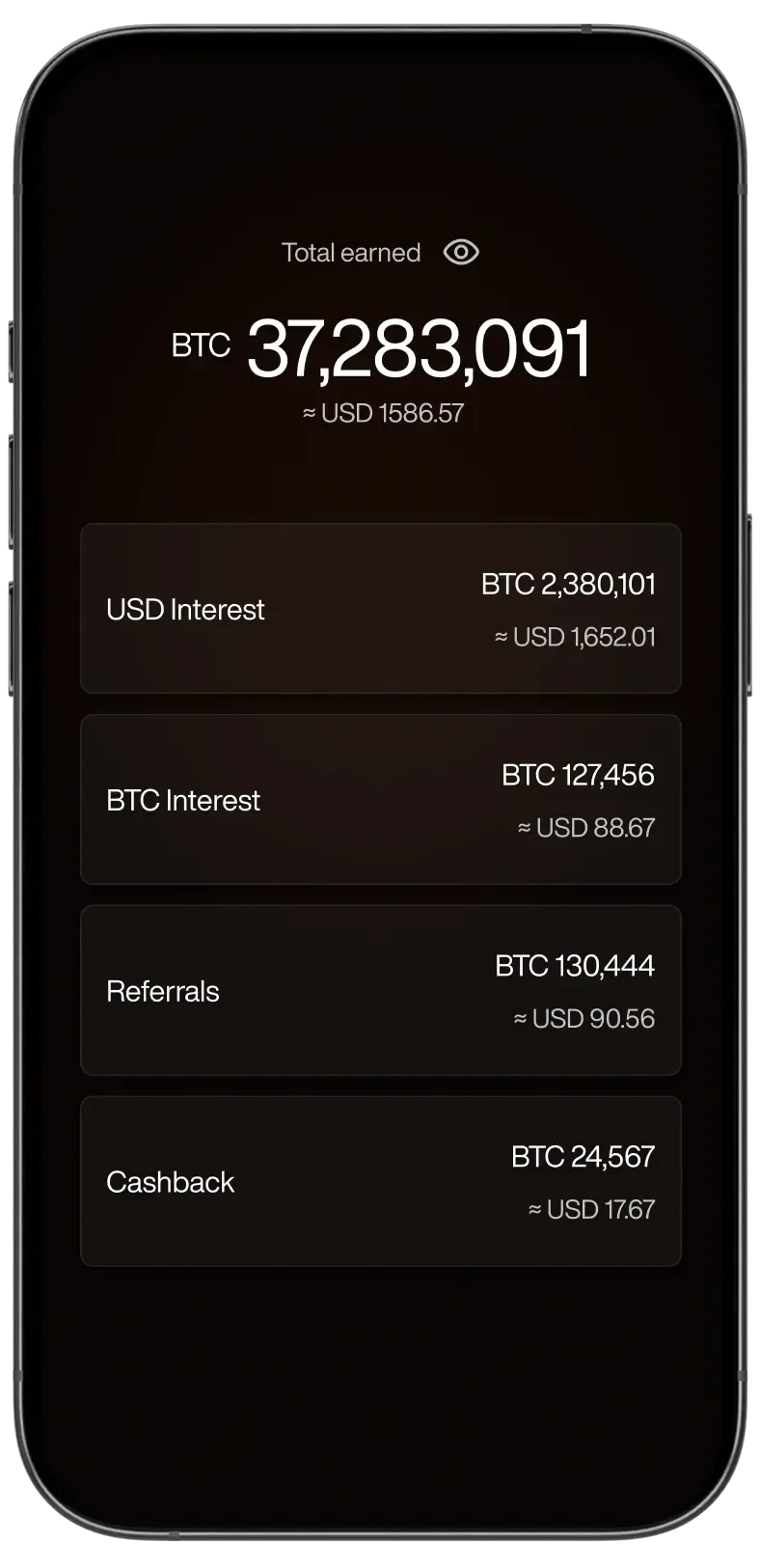This screenshot has width=760, height=1568.
Task: Click the Referrals label text
Action: point(162,991)
